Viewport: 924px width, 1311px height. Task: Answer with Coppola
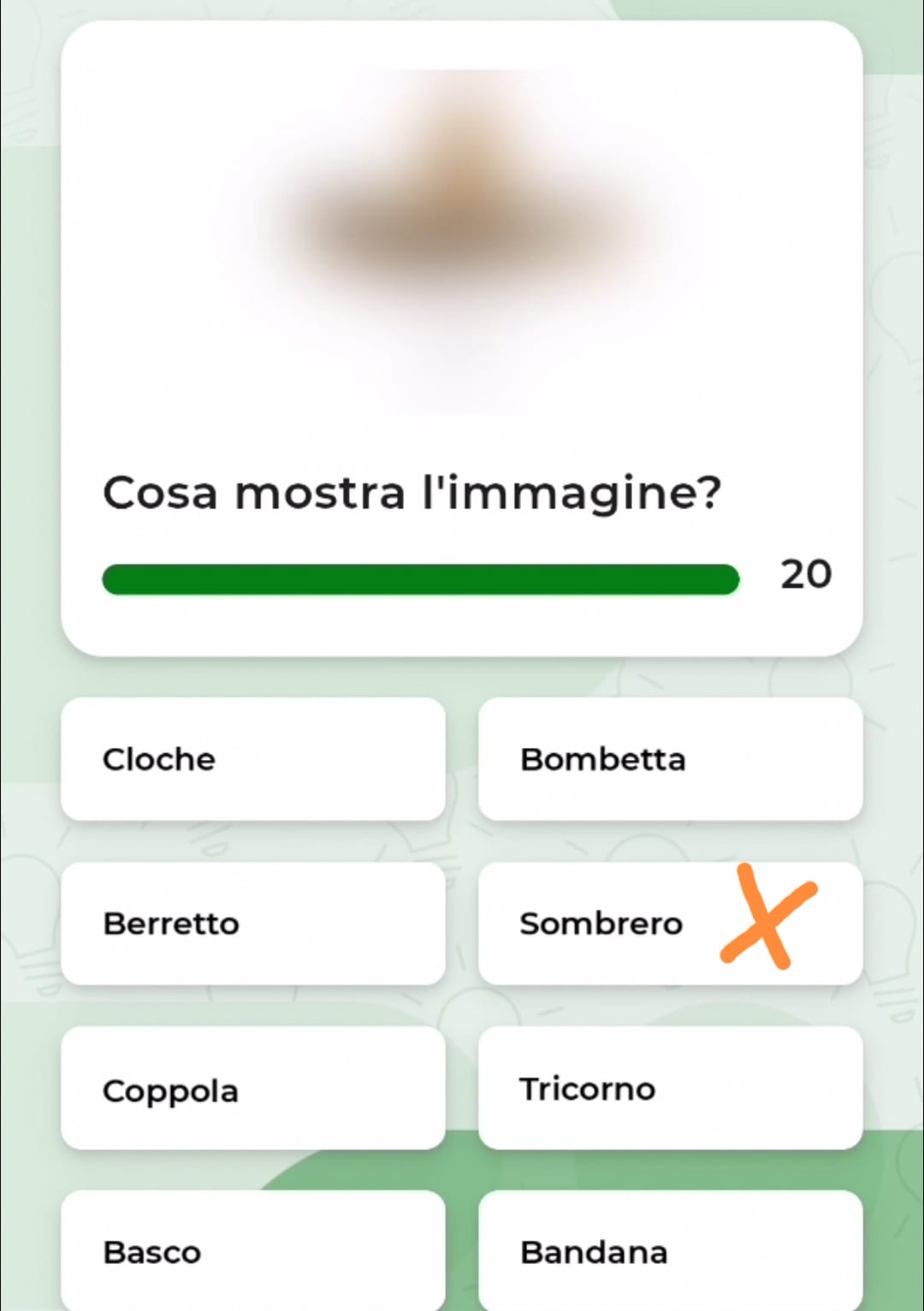tap(252, 1089)
